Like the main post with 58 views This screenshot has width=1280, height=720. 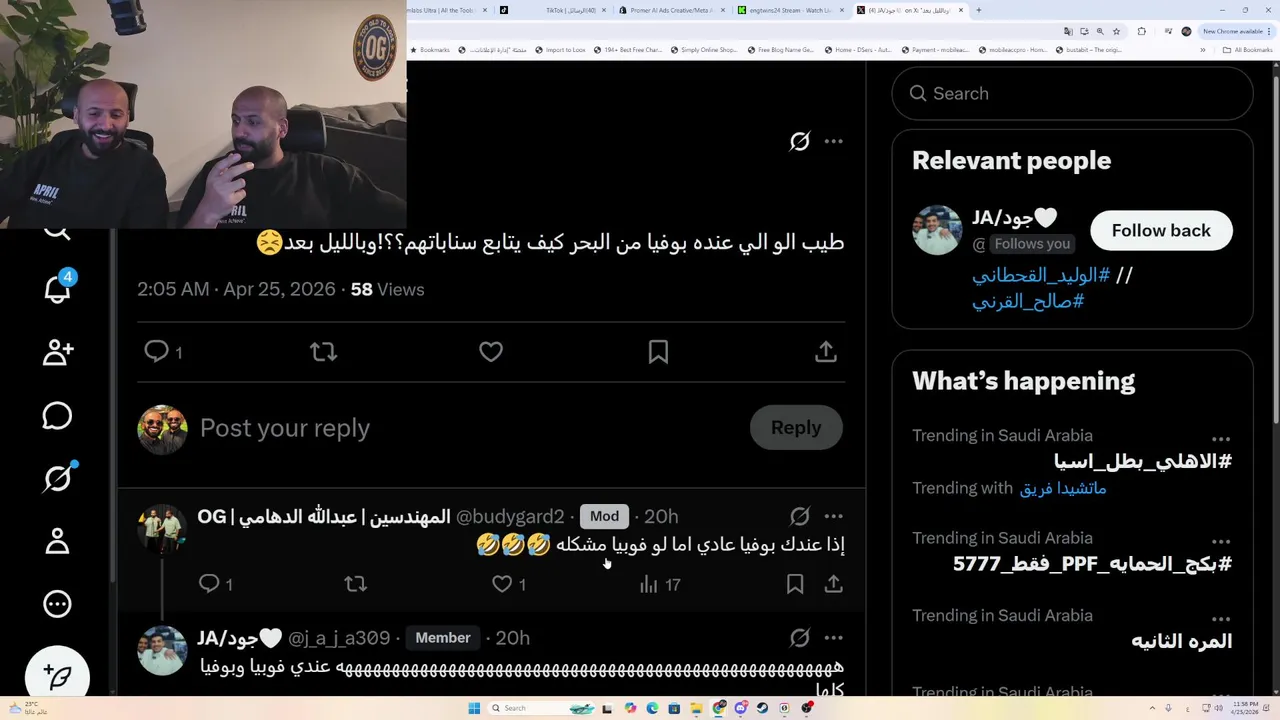pyautogui.click(x=490, y=352)
